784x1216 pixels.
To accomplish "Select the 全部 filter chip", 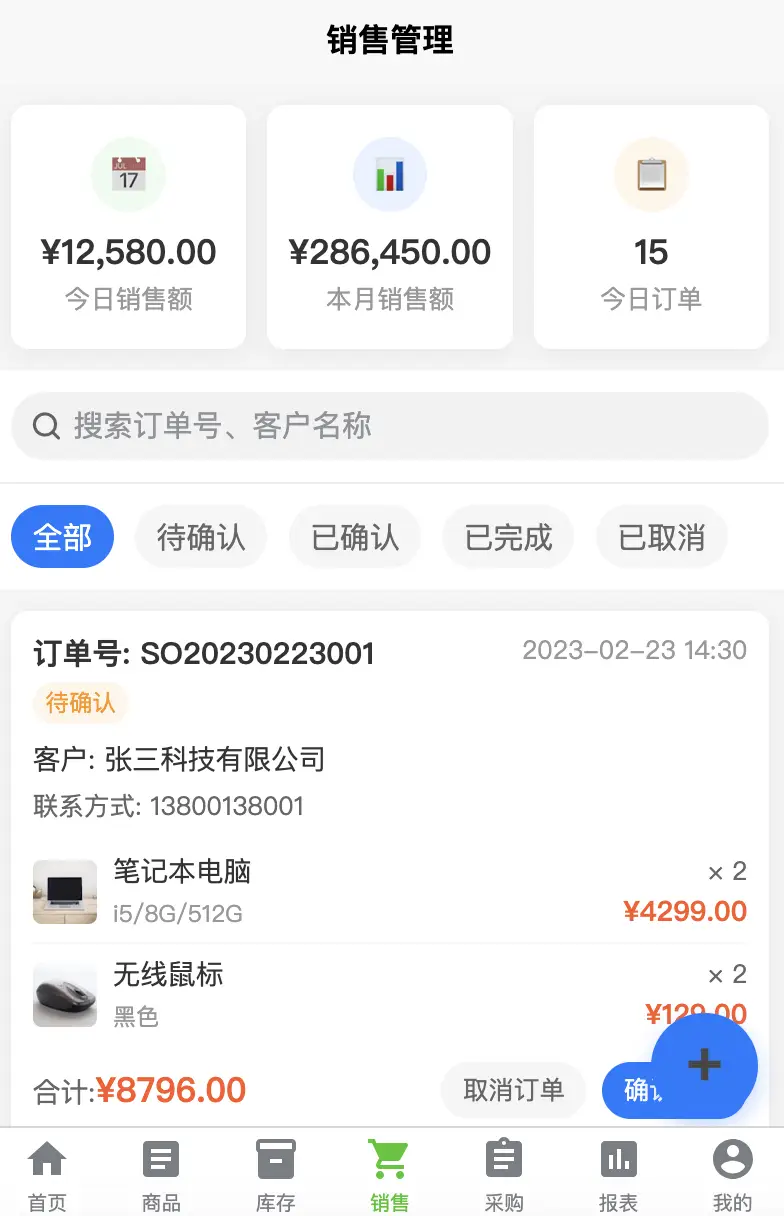I will (62, 537).
